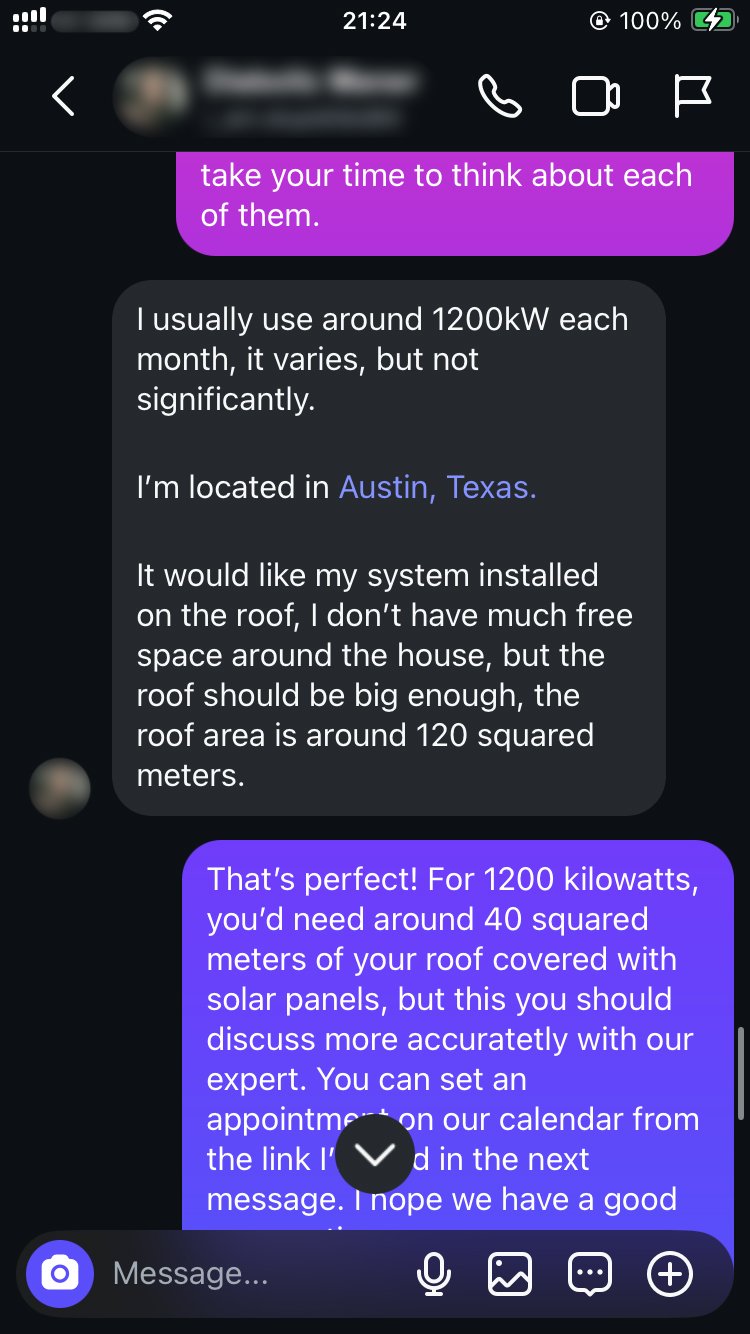Start a voice call
Screen dimensions: 750x1334
(x=499, y=97)
